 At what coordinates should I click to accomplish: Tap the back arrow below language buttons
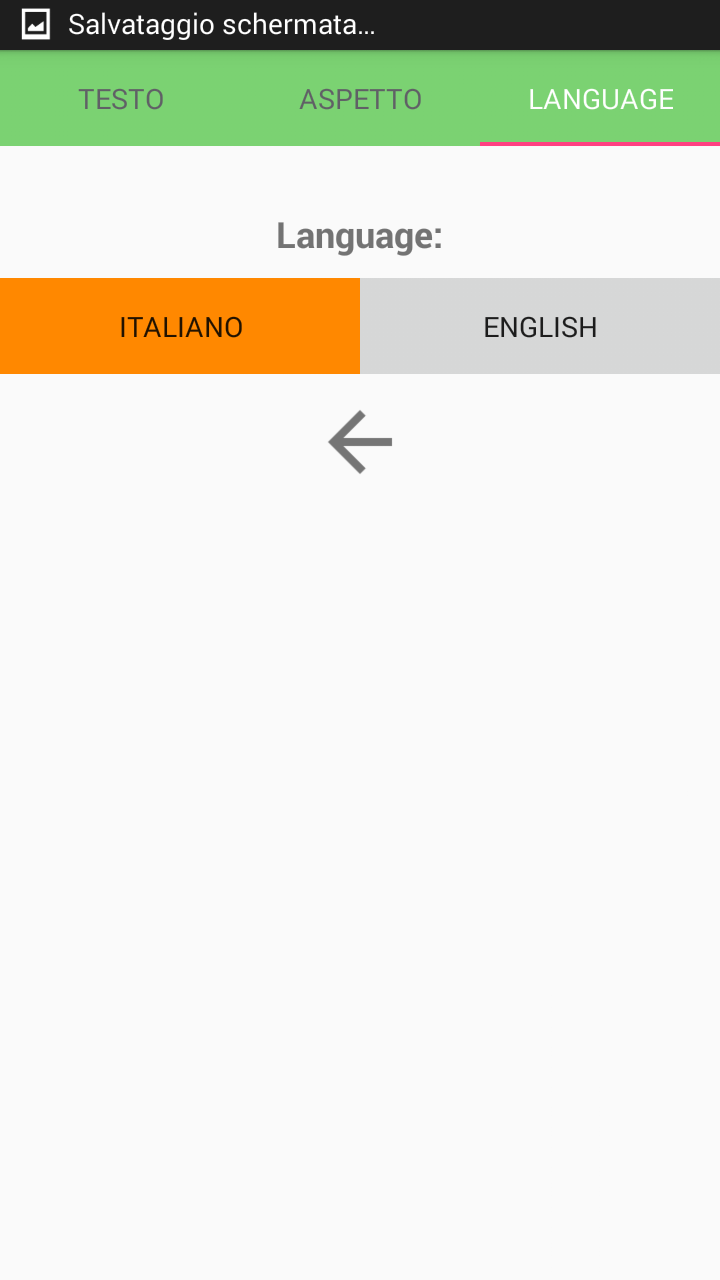tap(360, 441)
